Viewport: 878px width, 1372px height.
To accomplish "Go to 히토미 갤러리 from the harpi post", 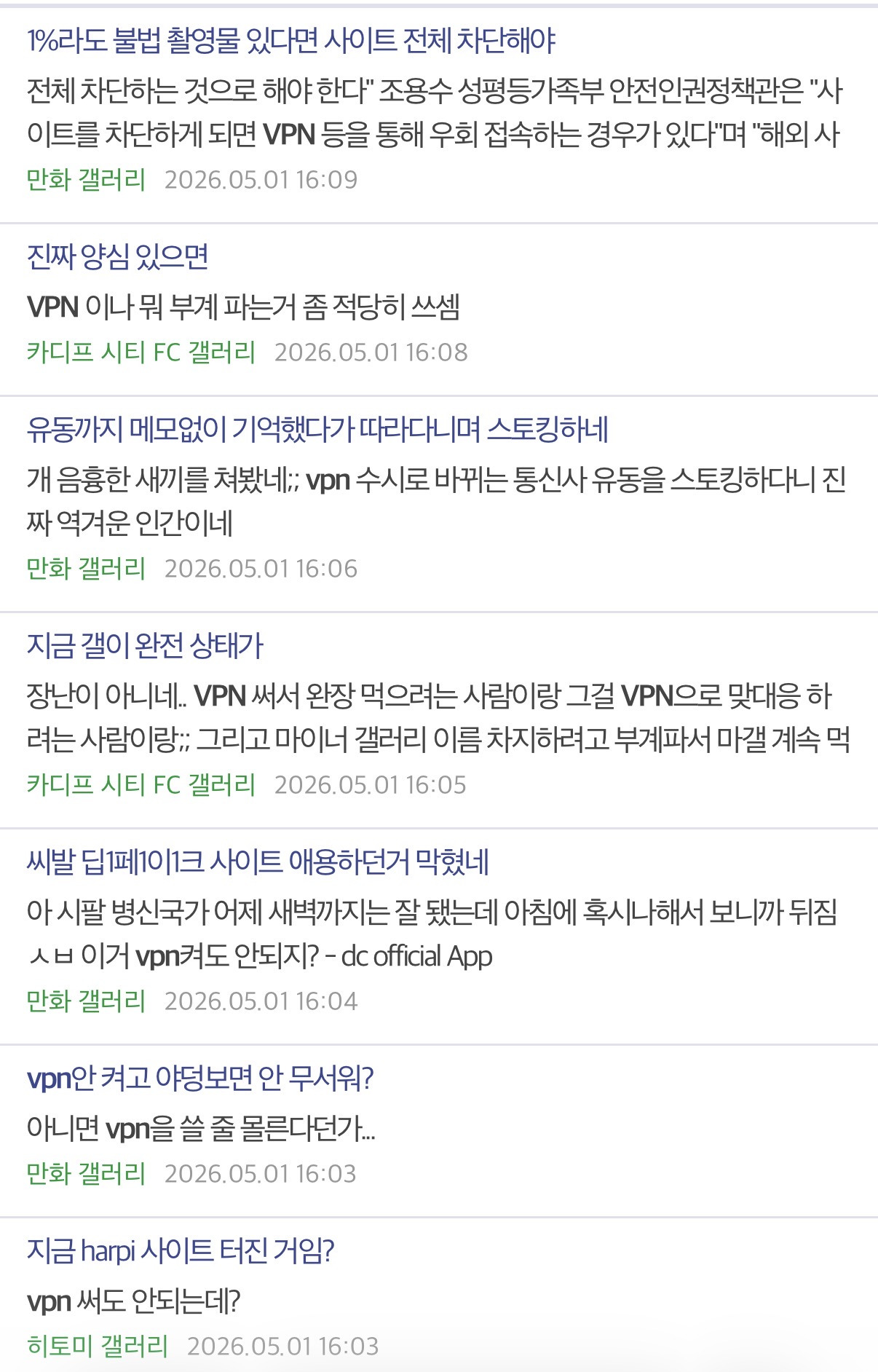I will coord(98,1346).
